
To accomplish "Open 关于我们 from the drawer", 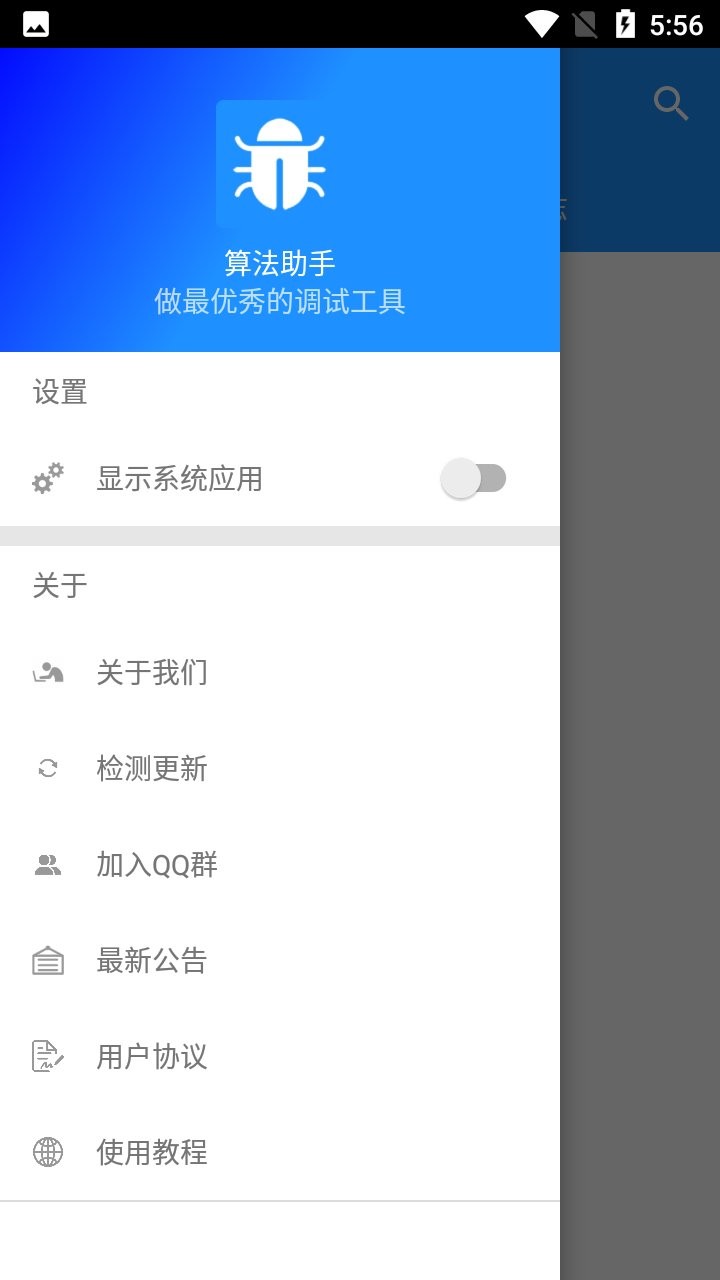I will click(x=152, y=672).
